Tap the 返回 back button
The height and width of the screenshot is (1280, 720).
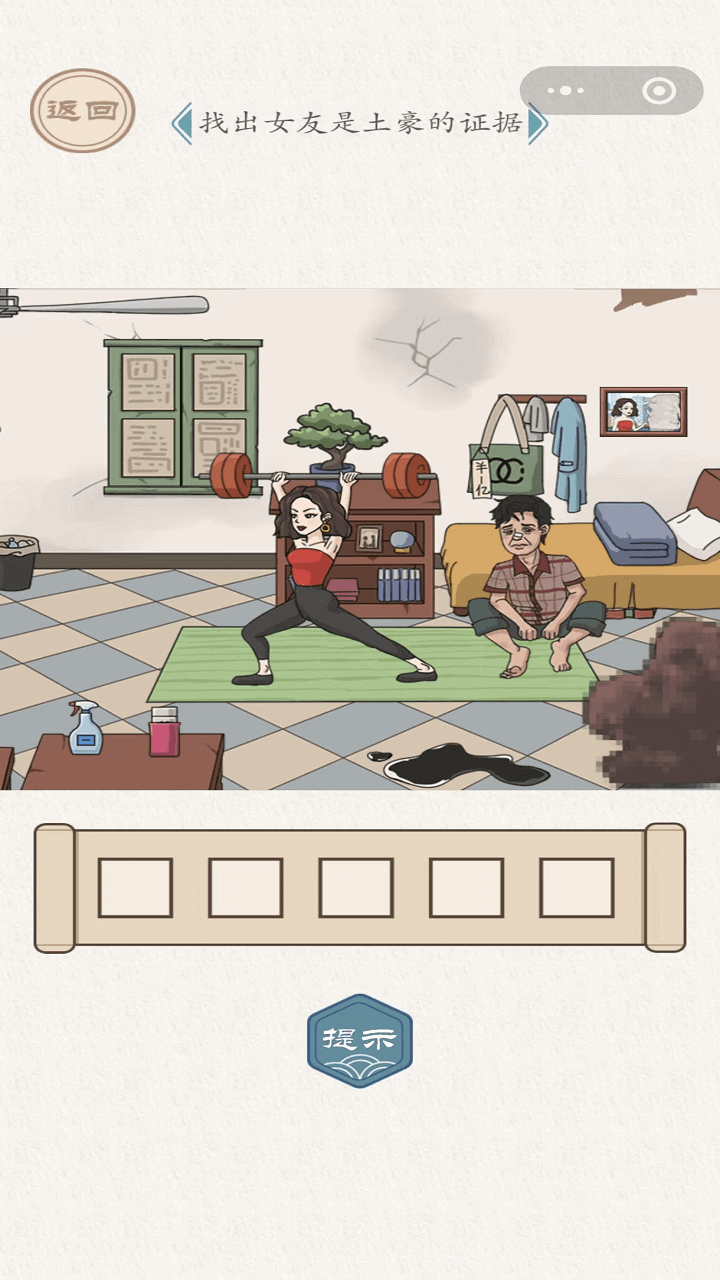pyautogui.click(x=82, y=110)
